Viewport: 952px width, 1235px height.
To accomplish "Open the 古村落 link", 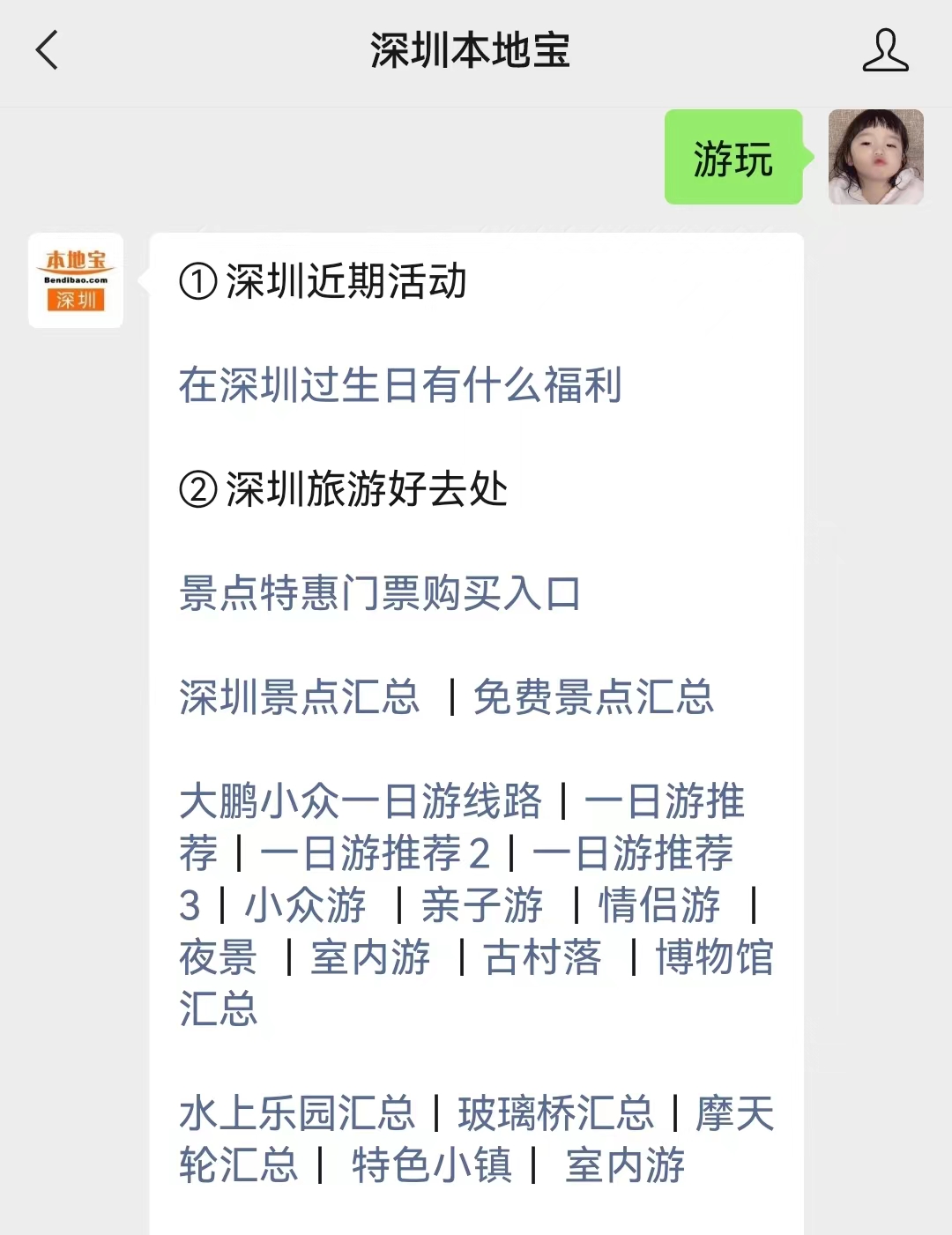I will point(543,957).
